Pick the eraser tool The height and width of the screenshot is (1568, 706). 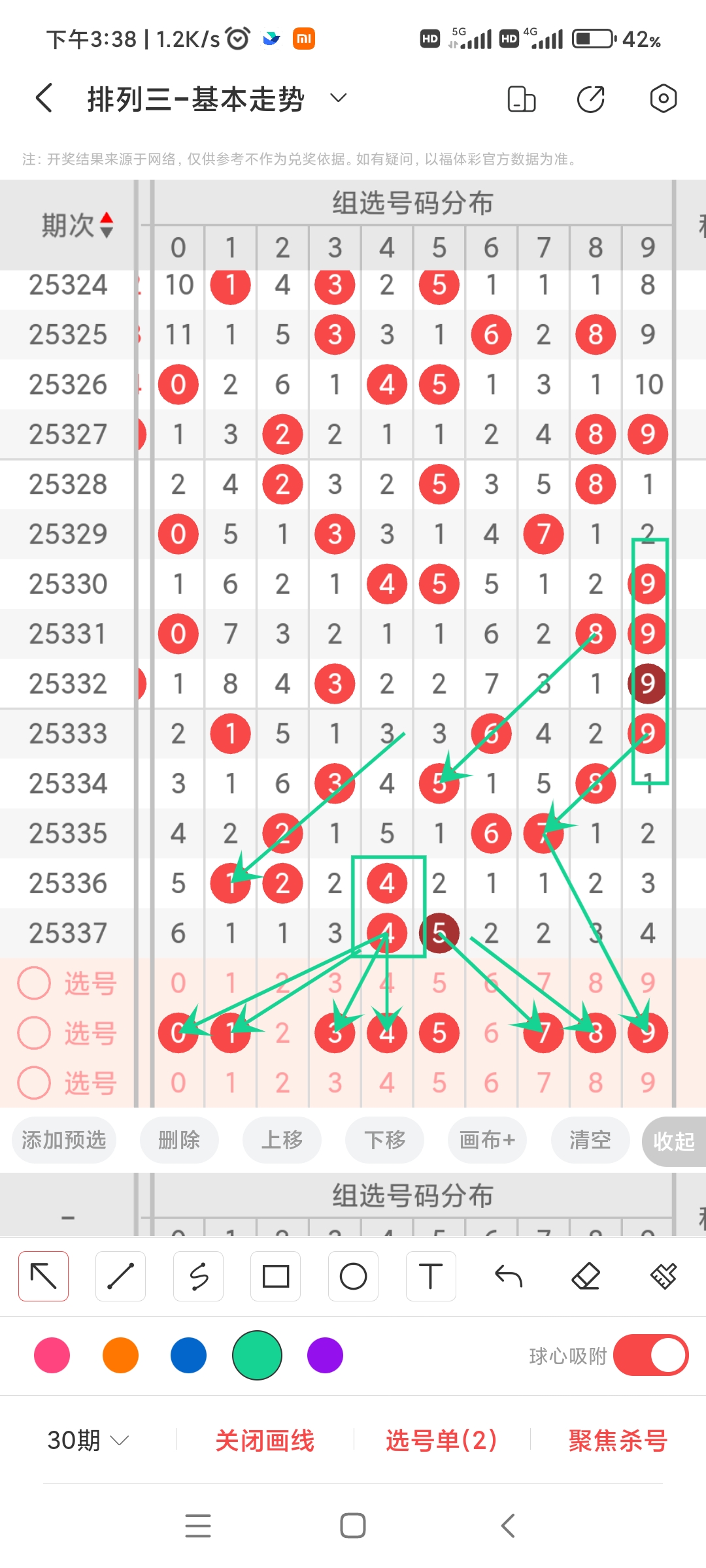tap(586, 1276)
